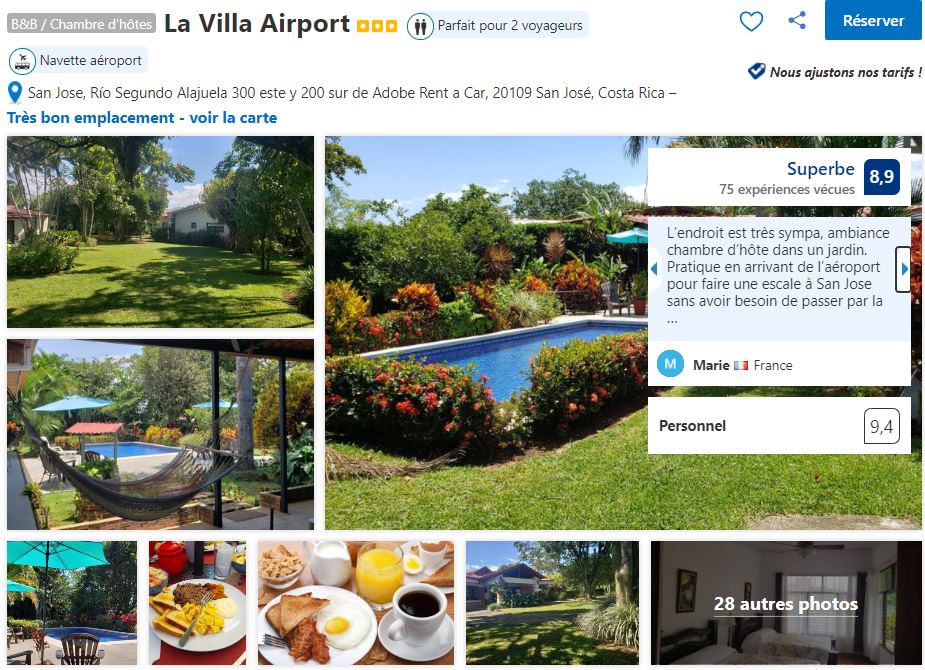Open the garden lawn photo
The width and height of the screenshot is (925, 670).
[160, 232]
